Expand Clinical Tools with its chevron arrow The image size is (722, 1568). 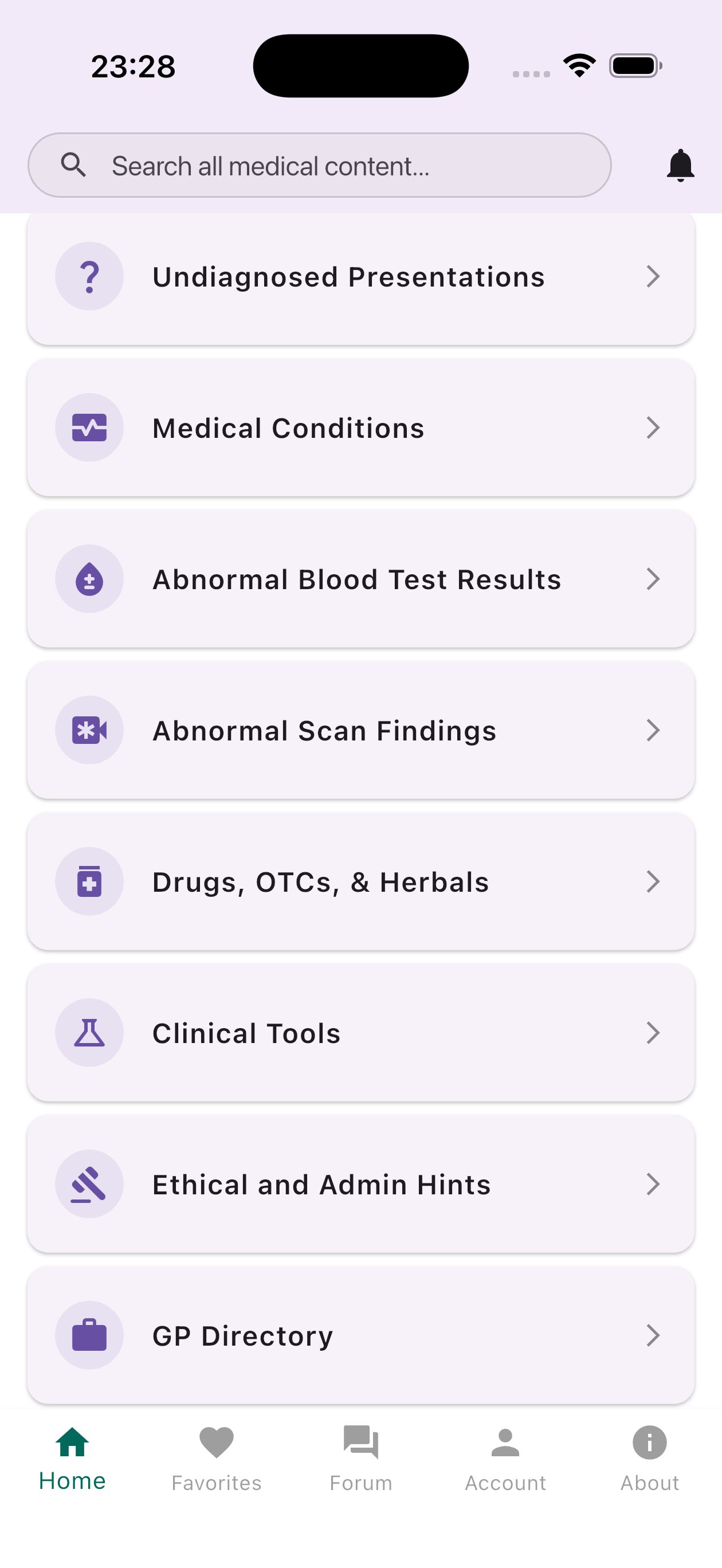coord(654,1032)
